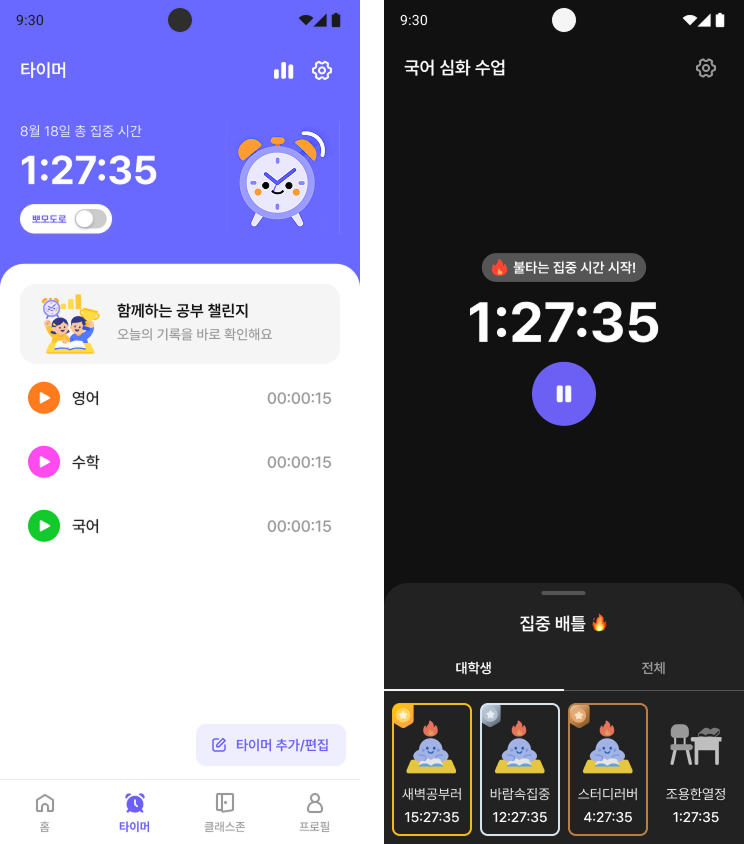Switch to the 클래스존 tab

pyautogui.click(x=225, y=812)
